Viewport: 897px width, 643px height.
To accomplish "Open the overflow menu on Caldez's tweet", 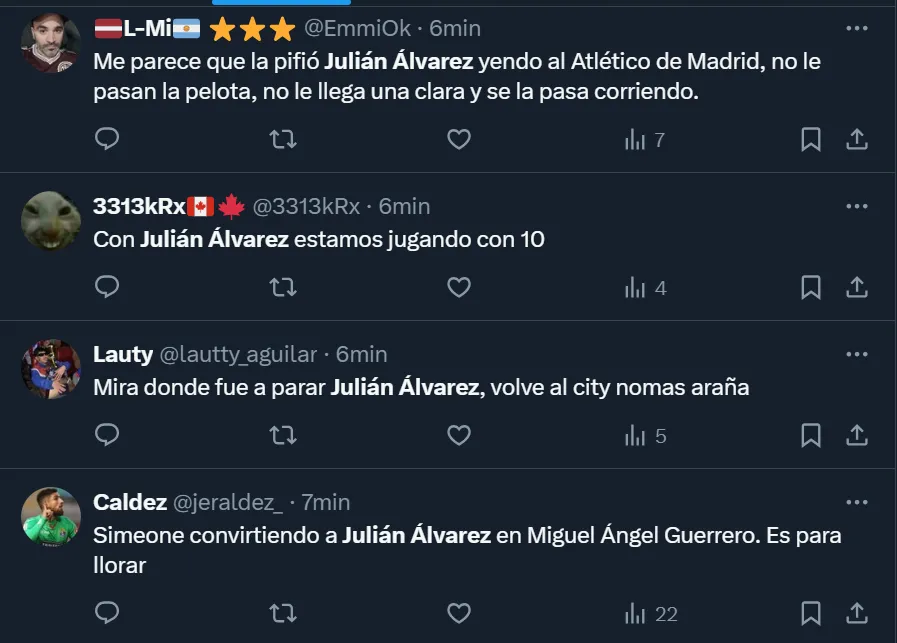I will (x=856, y=502).
